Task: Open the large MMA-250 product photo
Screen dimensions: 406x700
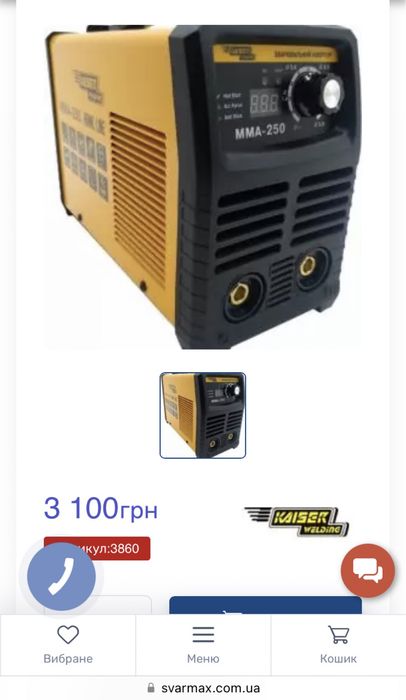Action: [202, 187]
